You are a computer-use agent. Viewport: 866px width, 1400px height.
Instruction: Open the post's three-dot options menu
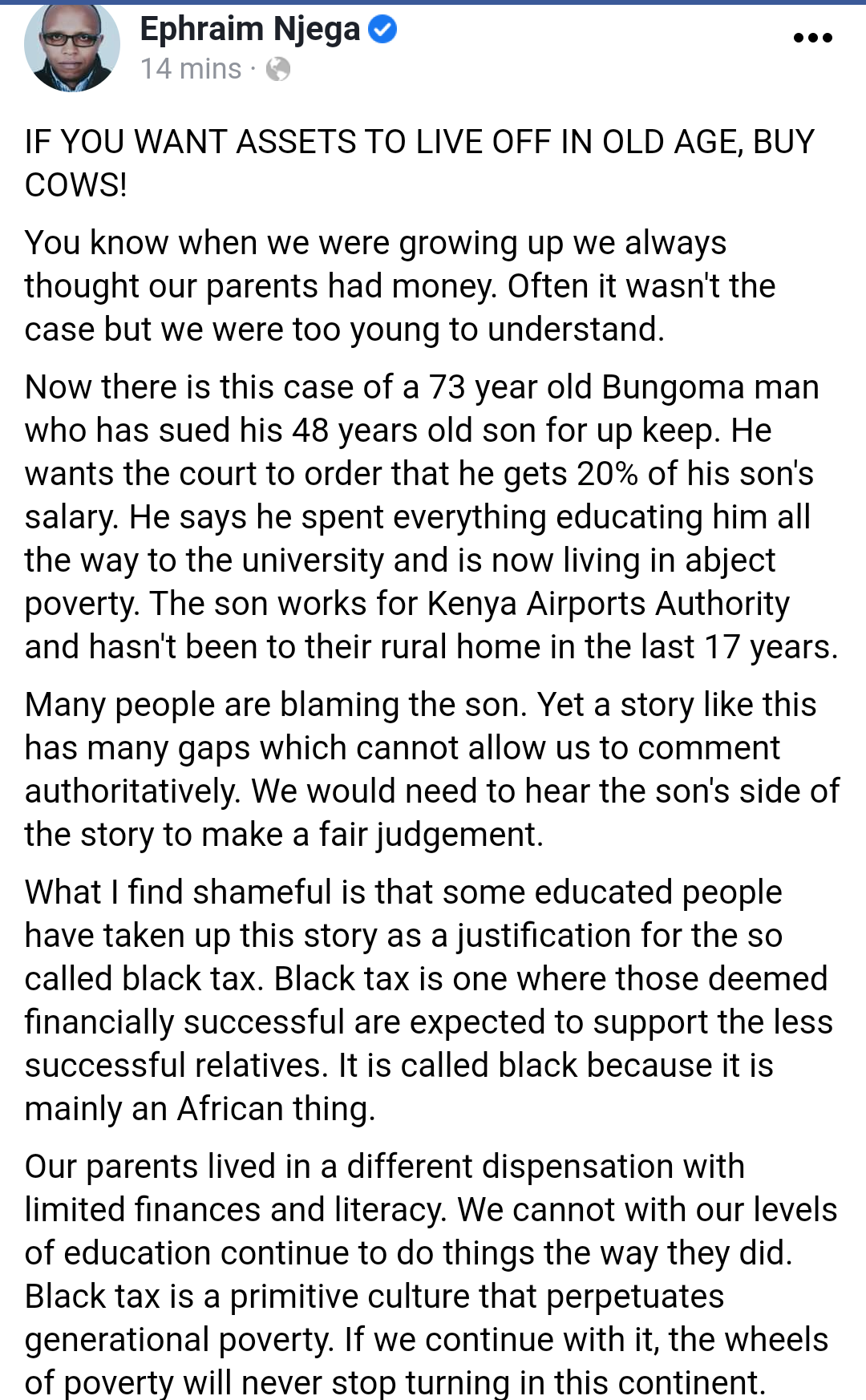(812, 38)
